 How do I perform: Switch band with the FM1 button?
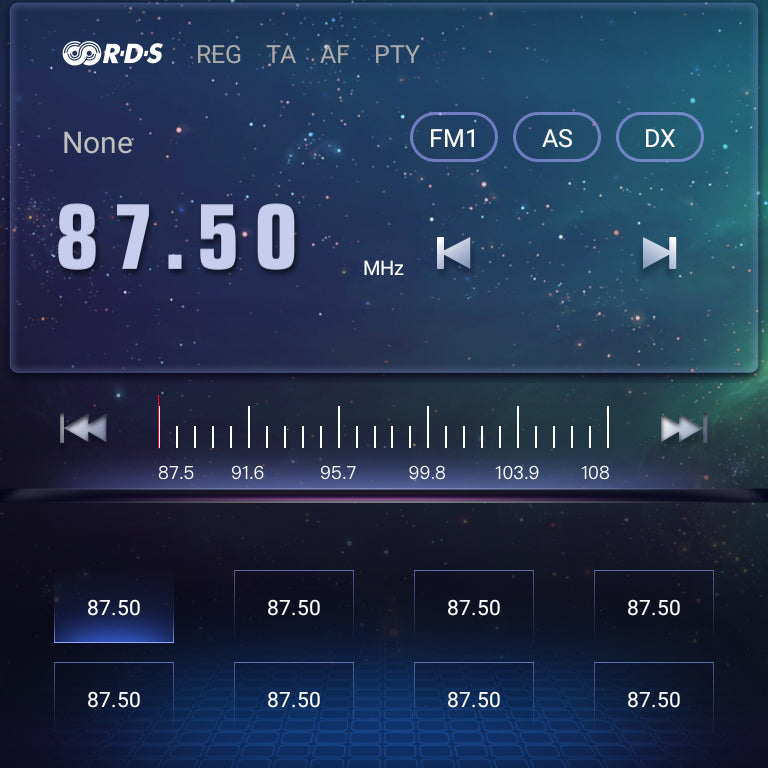(x=453, y=138)
